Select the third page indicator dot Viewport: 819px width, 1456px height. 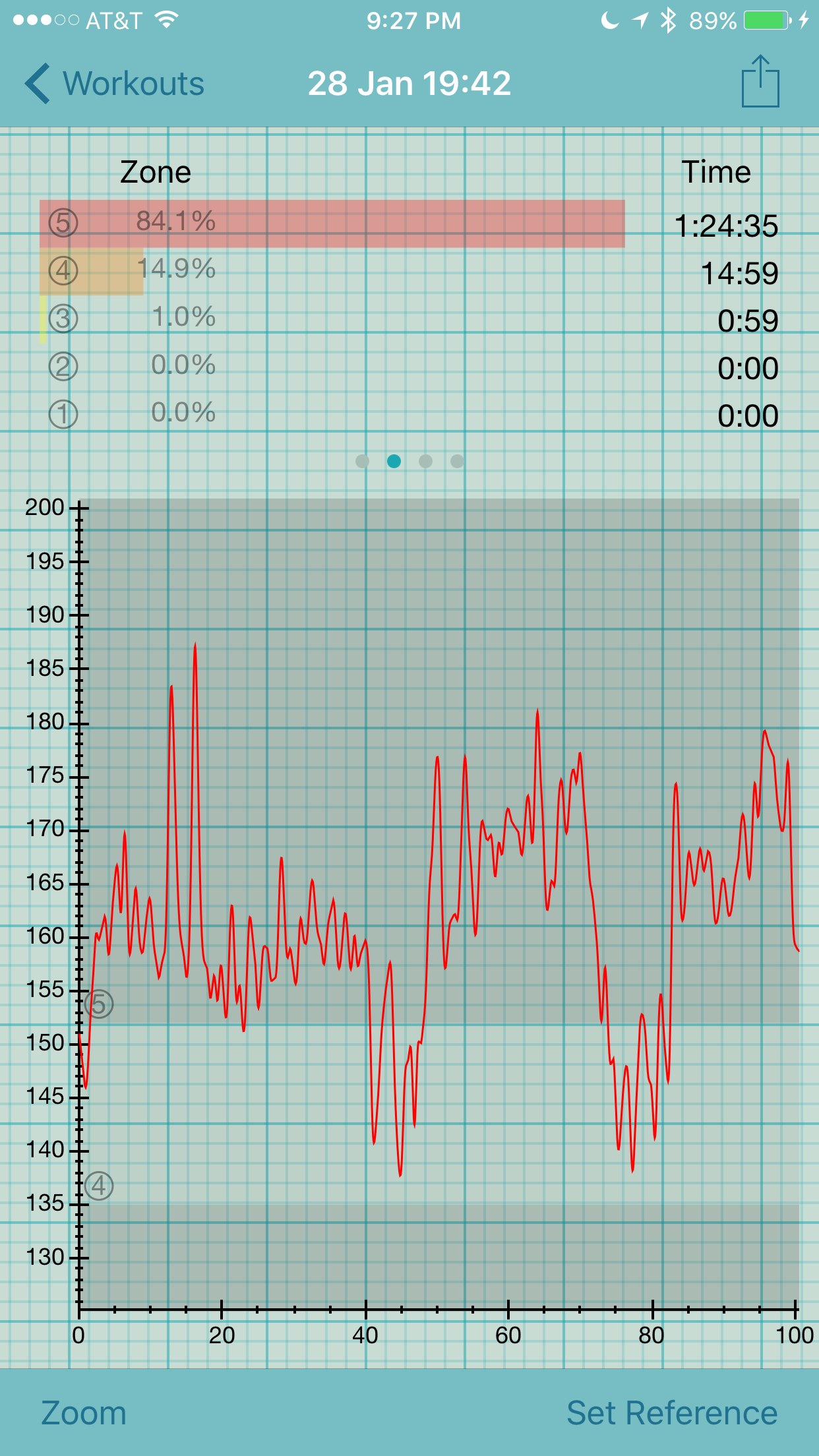click(x=425, y=461)
